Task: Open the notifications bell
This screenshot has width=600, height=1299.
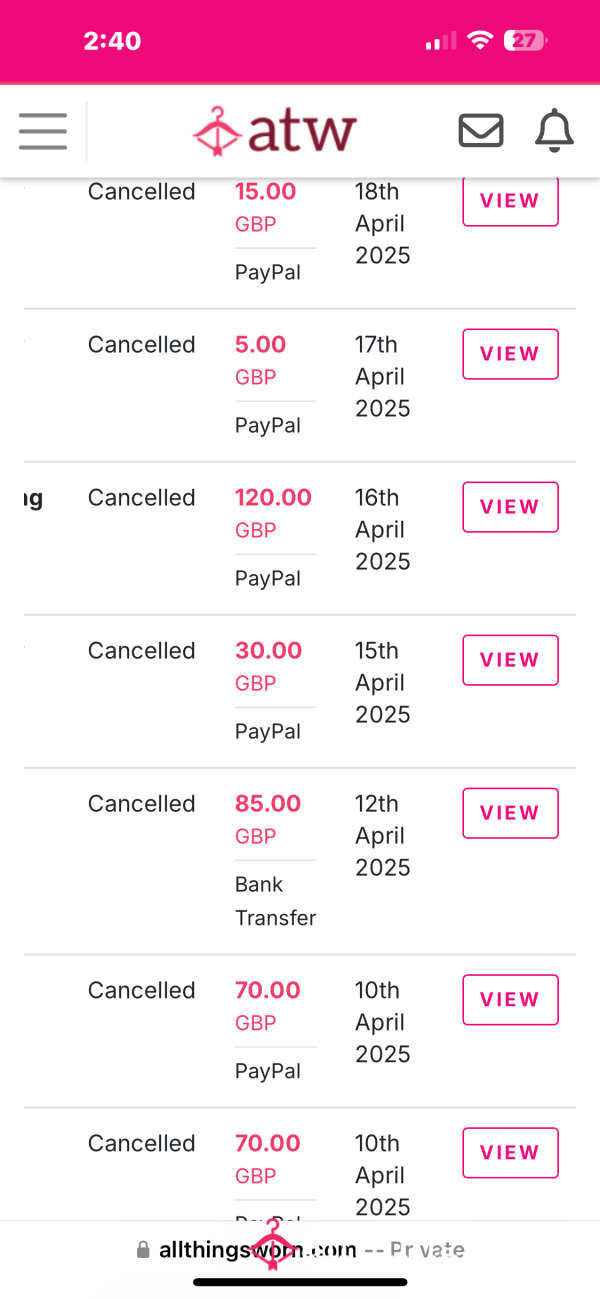Action: pos(554,131)
